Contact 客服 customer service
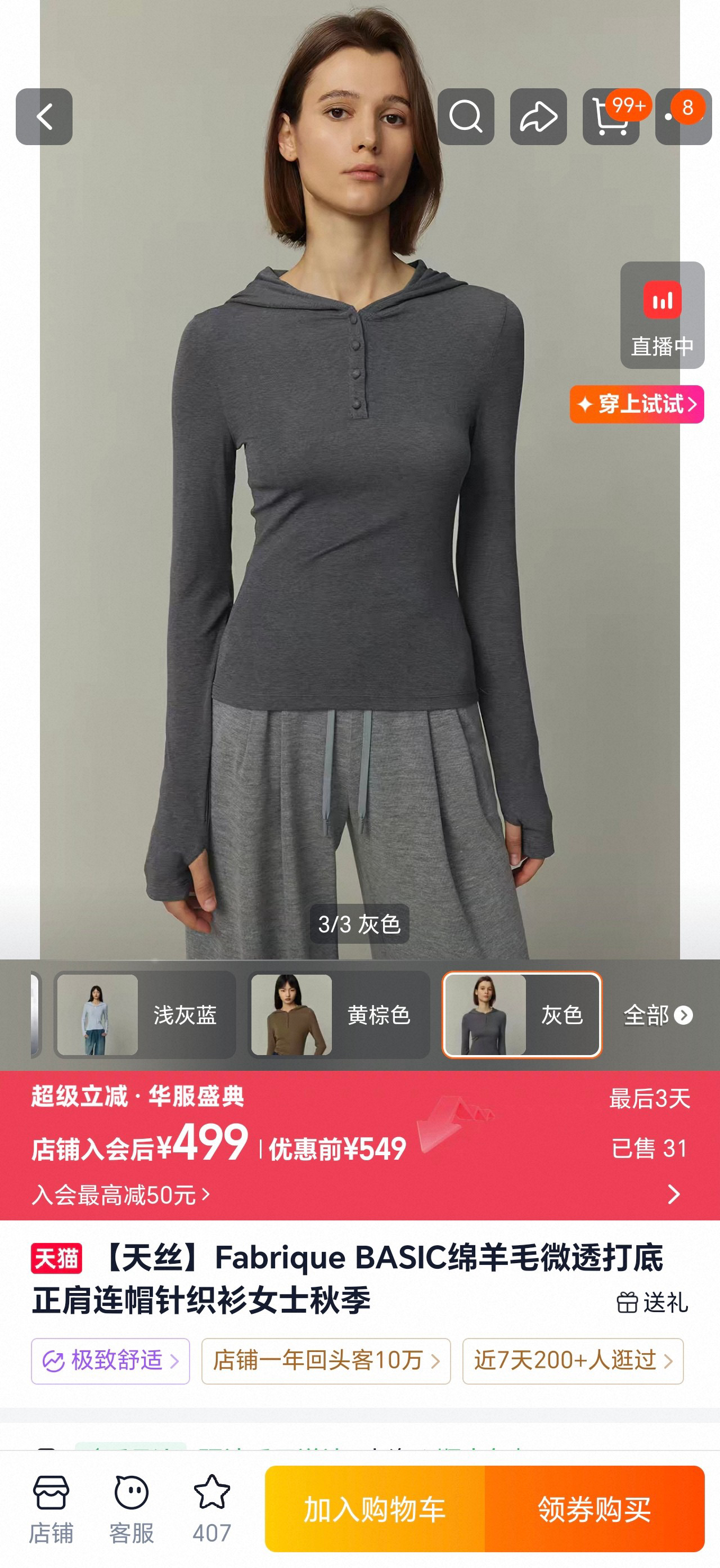This screenshot has height=1568, width=720. coord(132,1508)
